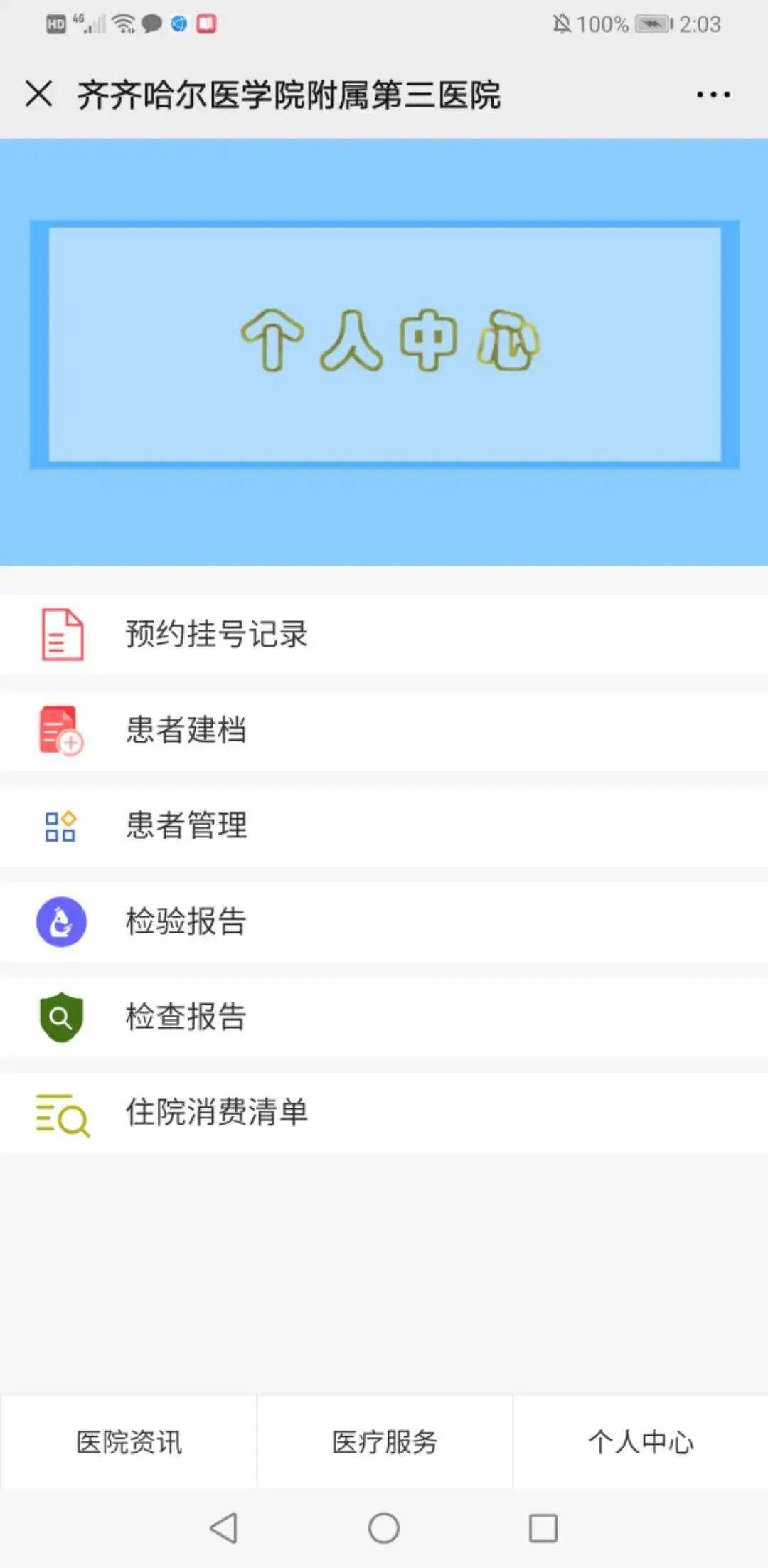Open 住院消费清单 inpatient expense list
The width and height of the screenshot is (768, 1568).
coord(384,1113)
